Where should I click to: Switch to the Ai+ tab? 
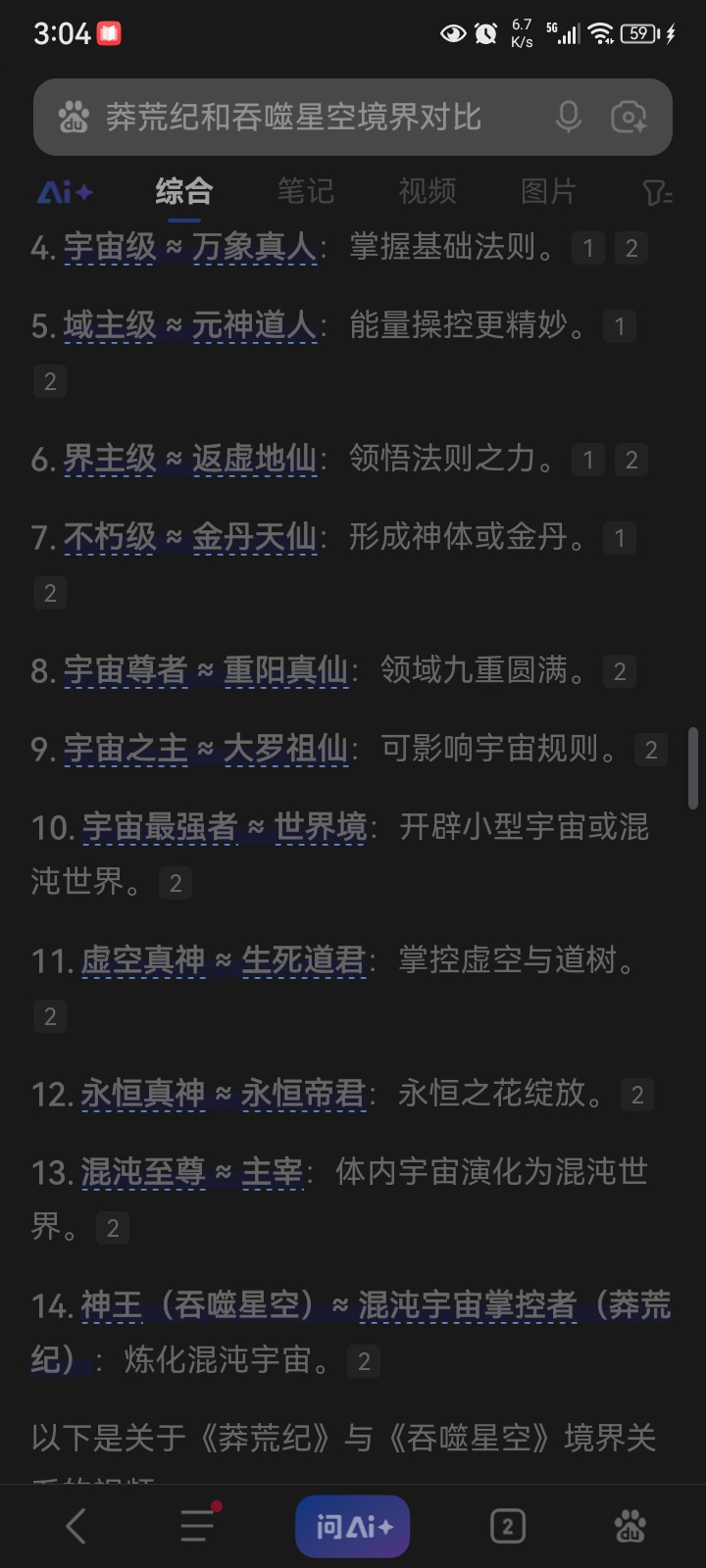pos(65,192)
